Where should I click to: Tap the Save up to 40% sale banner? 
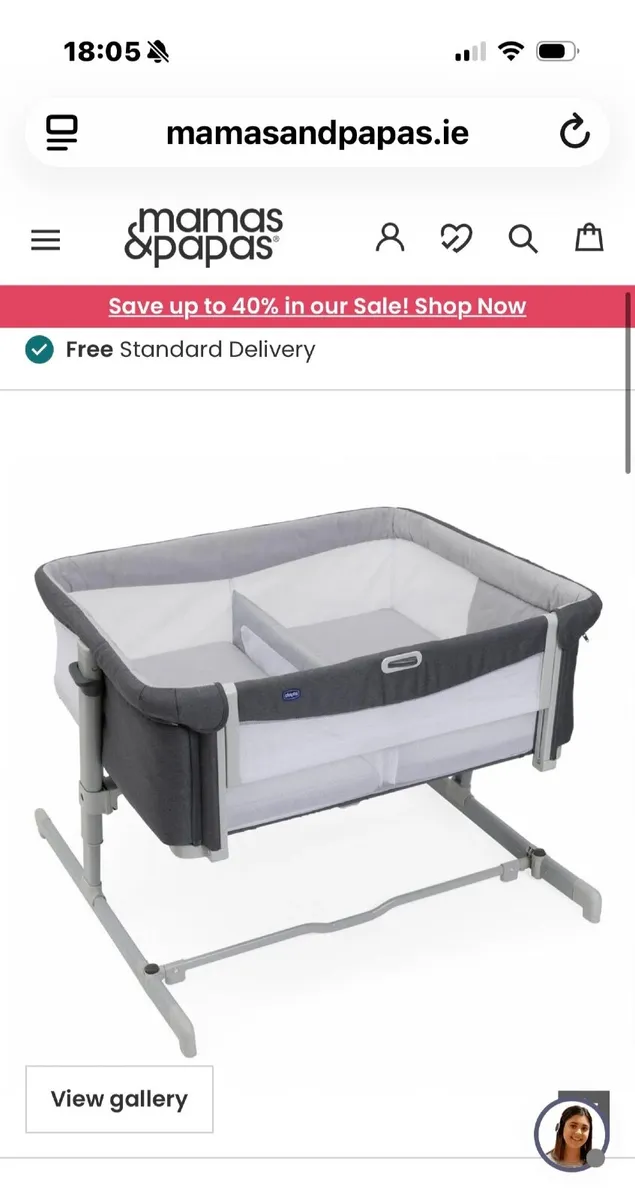tap(317, 306)
